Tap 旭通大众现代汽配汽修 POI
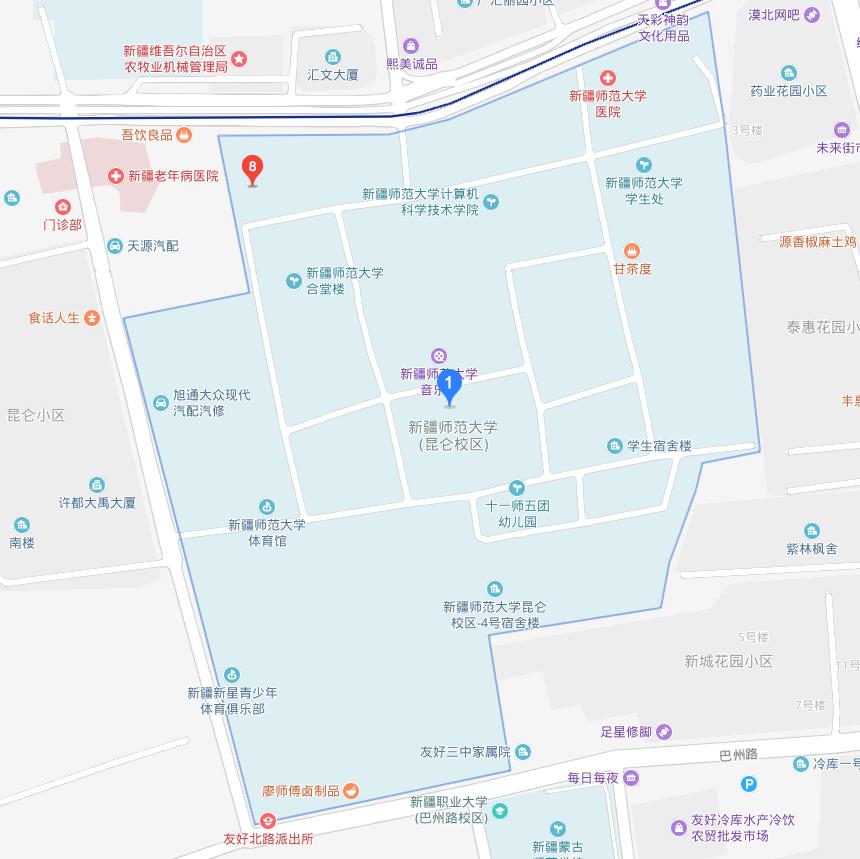This screenshot has height=859, width=860. 160,403
